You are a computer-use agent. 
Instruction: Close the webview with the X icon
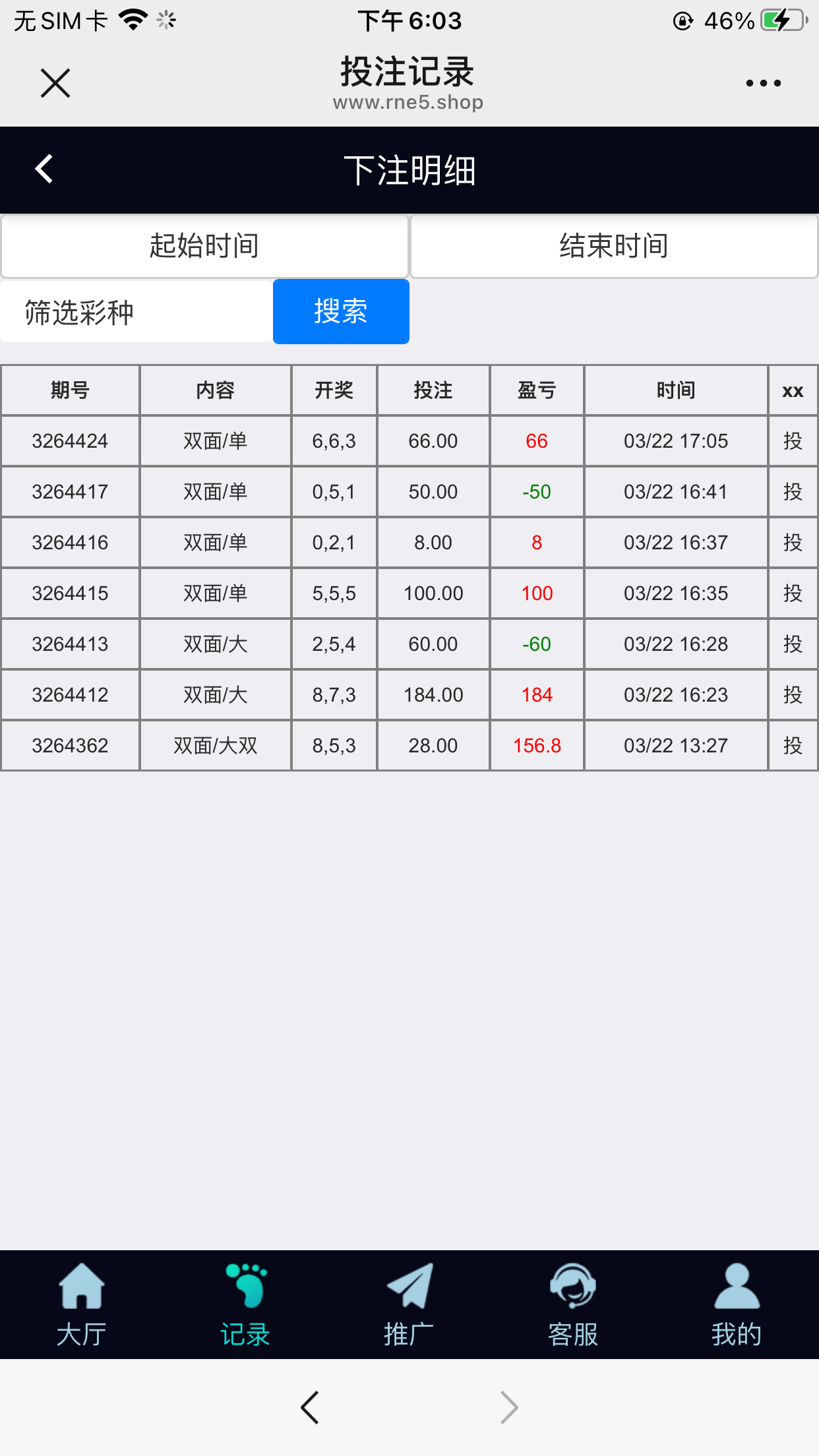pyautogui.click(x=55, y=83)
